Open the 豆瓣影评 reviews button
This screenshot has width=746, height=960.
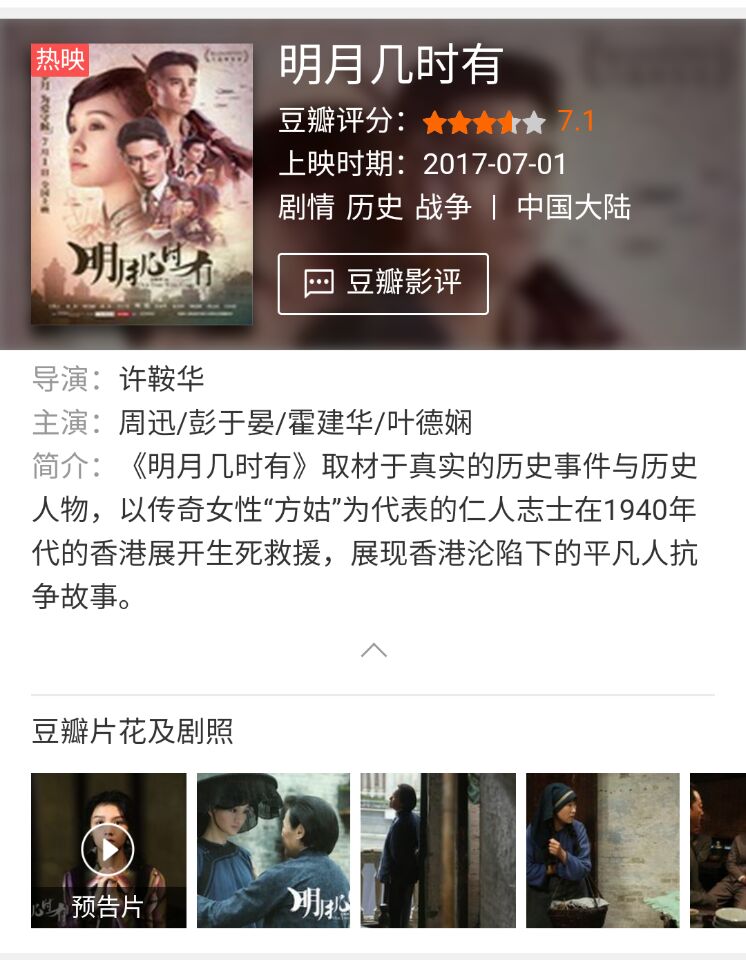(383, 284)
